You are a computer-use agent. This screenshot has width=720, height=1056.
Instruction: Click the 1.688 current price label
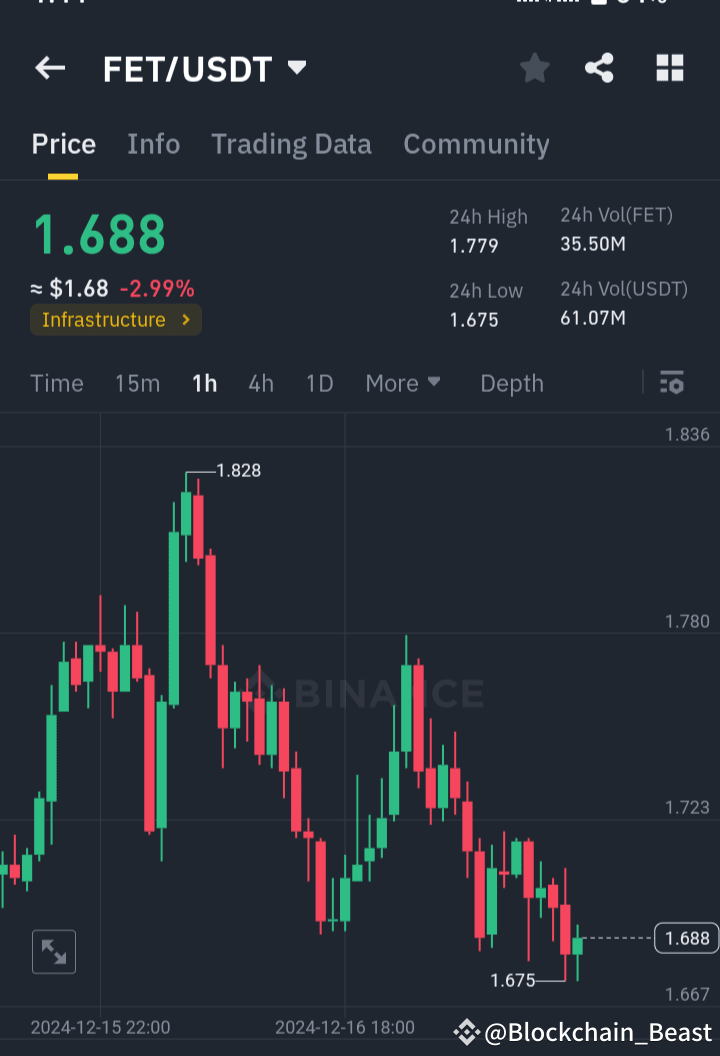click(686, 938)
